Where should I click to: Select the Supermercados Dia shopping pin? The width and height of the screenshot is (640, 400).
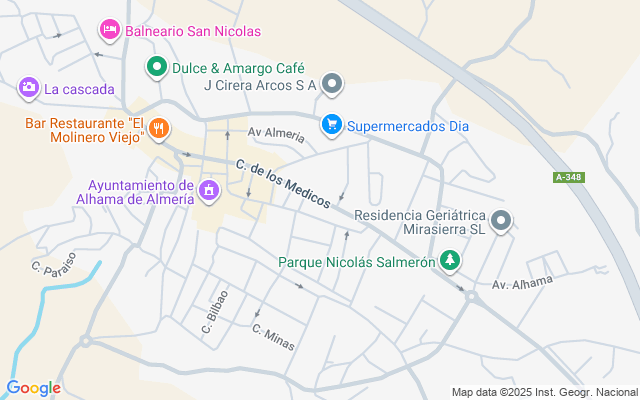coord(332,125)
